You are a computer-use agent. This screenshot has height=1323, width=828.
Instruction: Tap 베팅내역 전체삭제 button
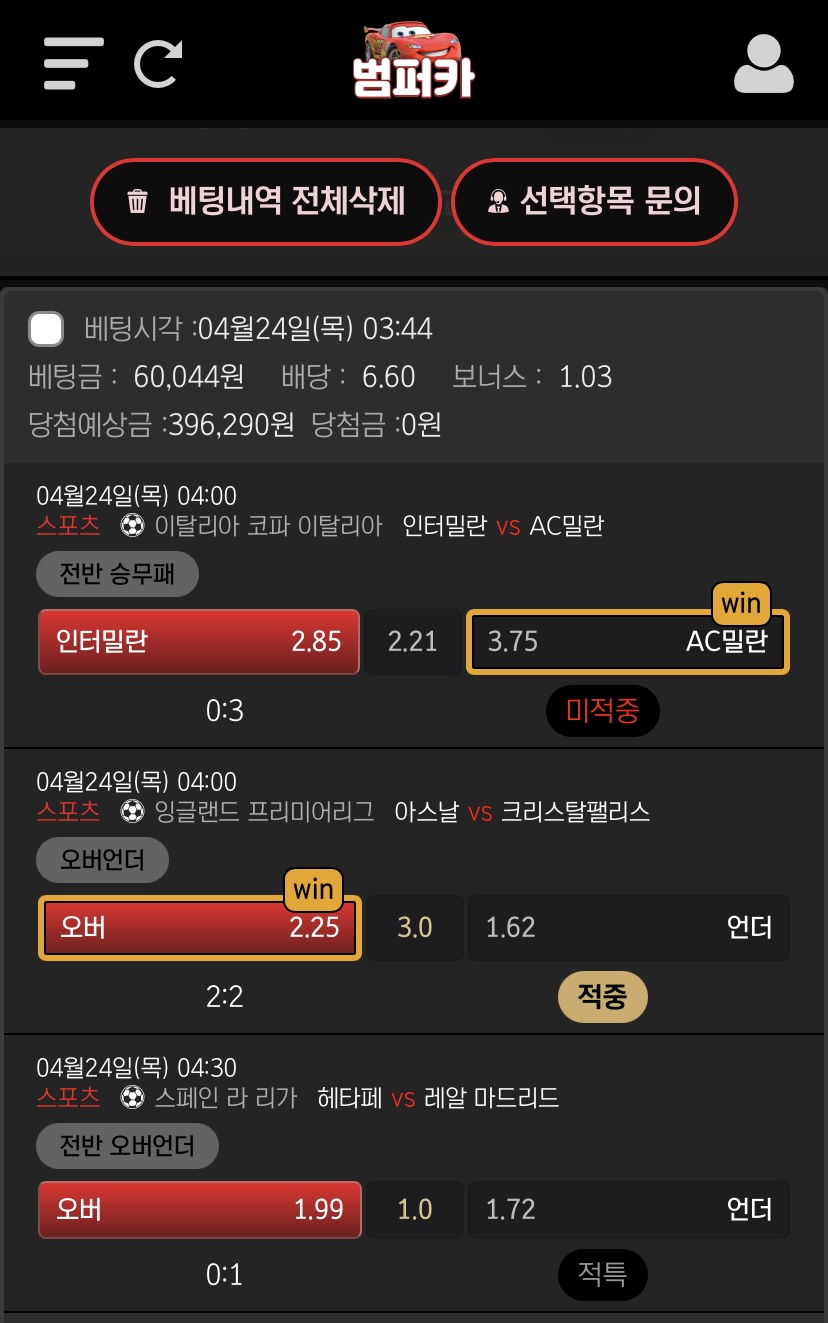click(266, 201)
